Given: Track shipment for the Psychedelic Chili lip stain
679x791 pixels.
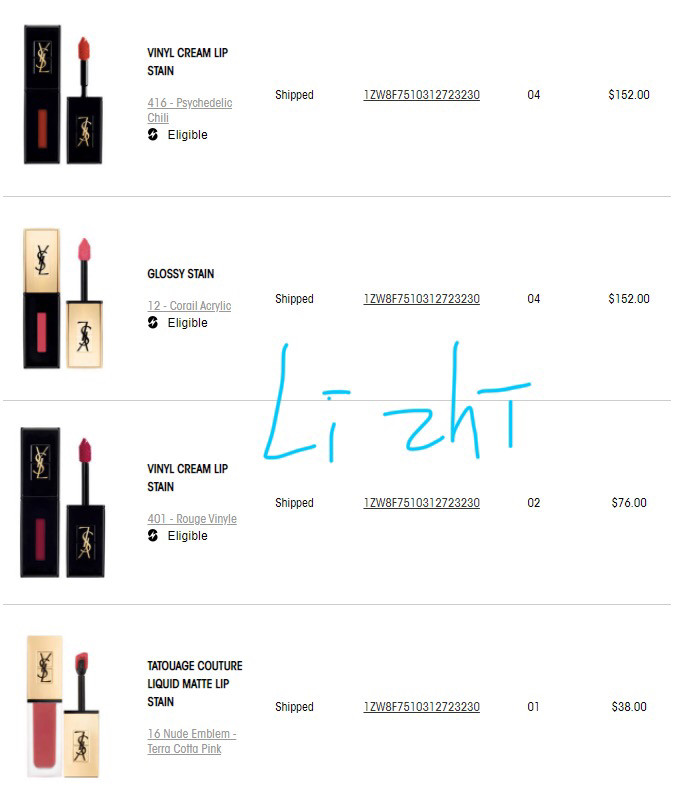Looking at the screenshot, I should (421, 95).
